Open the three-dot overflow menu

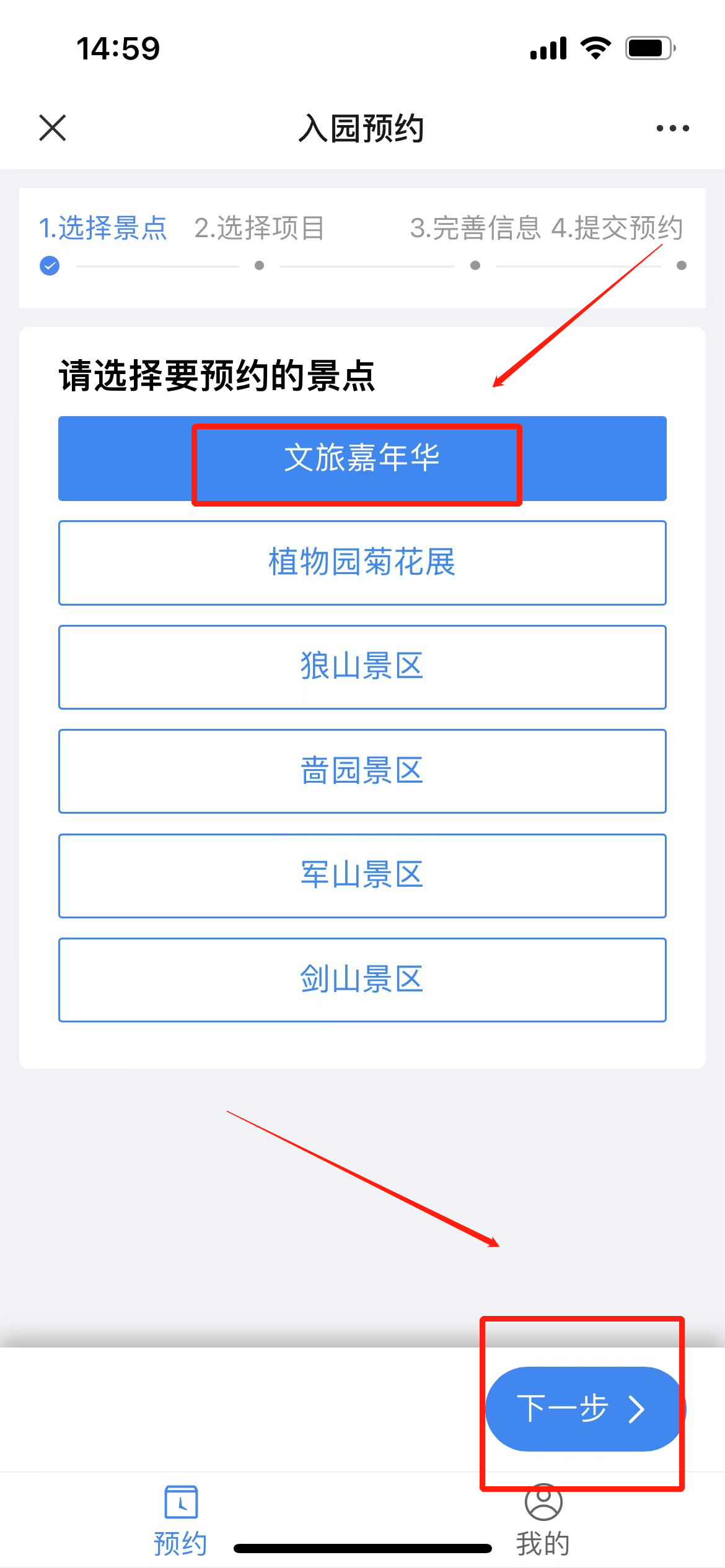coord(672,128)
